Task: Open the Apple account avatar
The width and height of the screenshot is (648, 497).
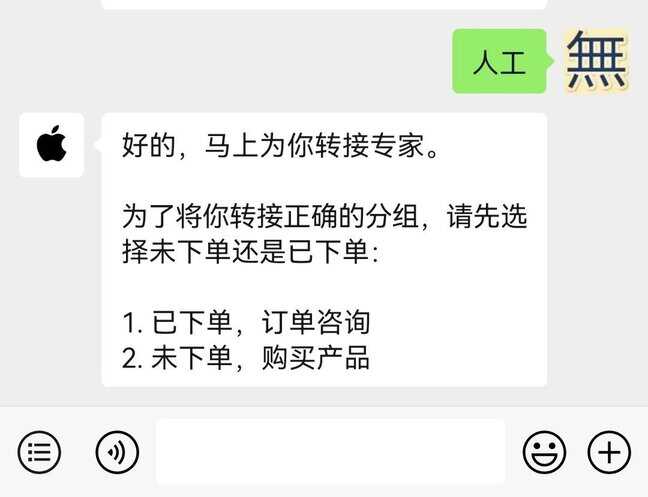Action: 51,145
